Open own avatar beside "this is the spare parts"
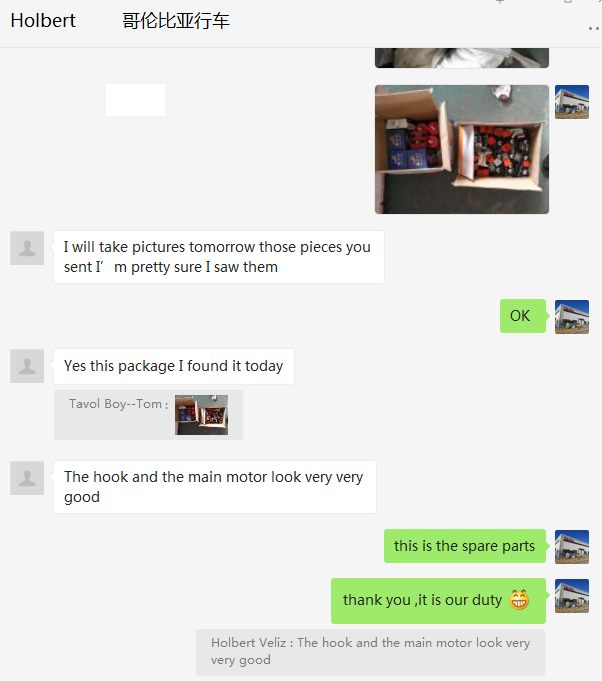The image size is (602, 681). coord(572,546)
